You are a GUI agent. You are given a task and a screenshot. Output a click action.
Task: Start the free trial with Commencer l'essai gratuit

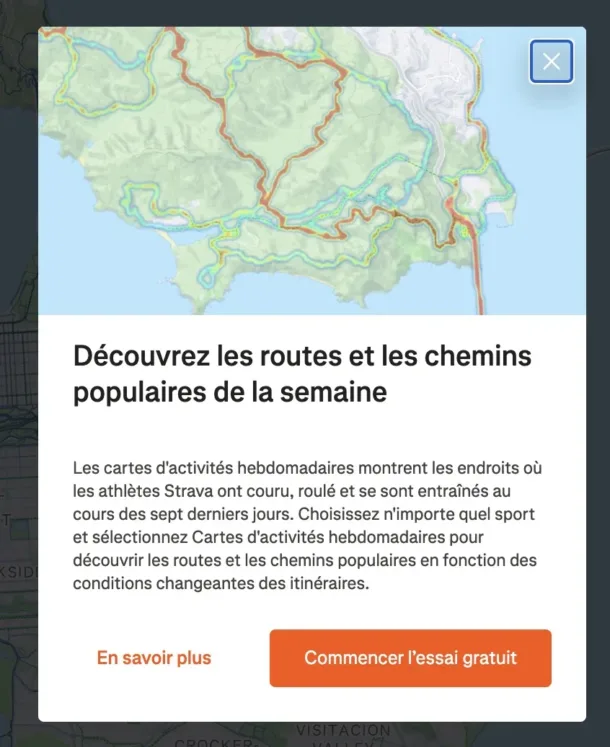pyautogui.click(x=410, y=658)
